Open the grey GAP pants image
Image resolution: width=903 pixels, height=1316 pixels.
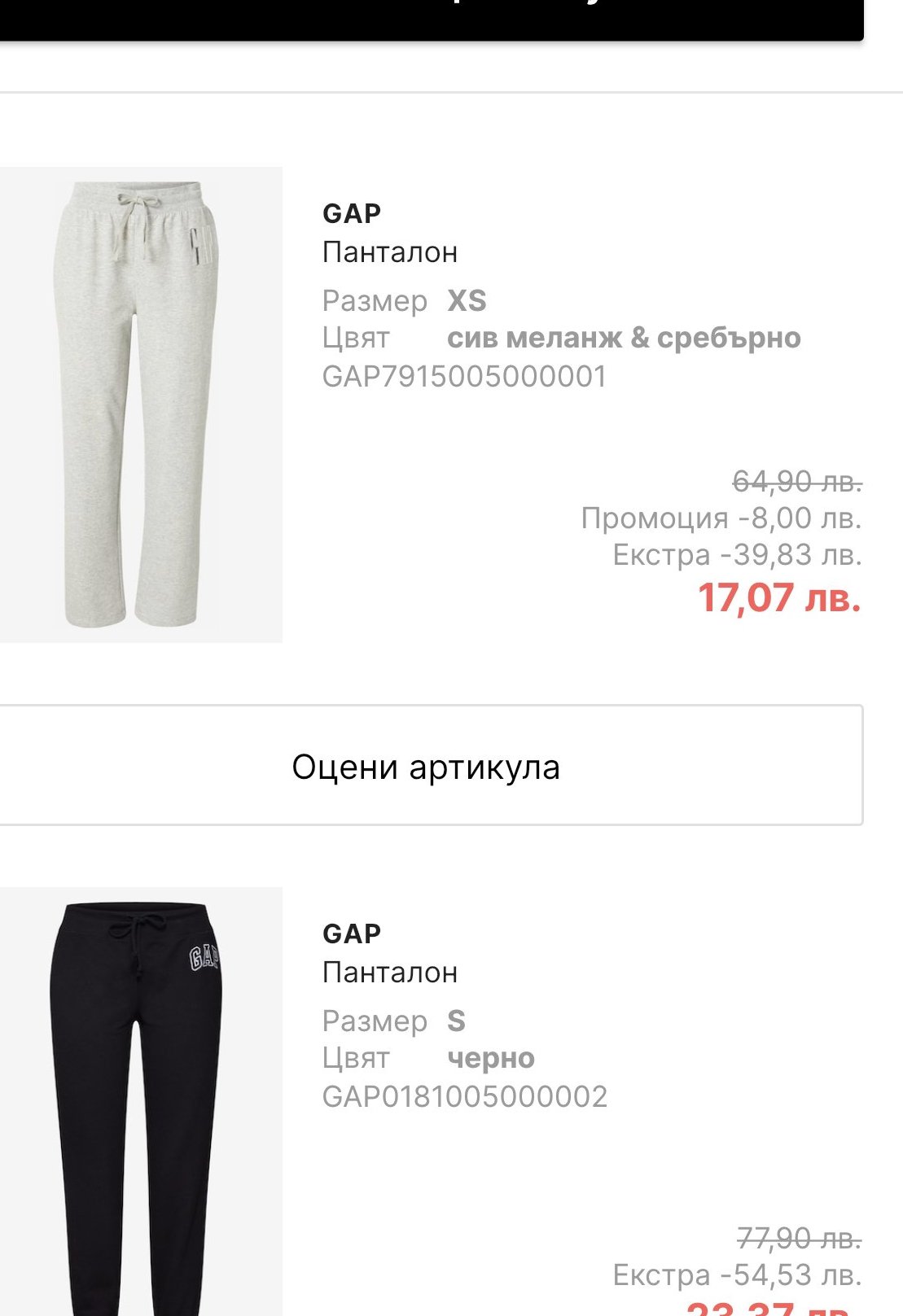pyautogui.click(x=140, y=404)
